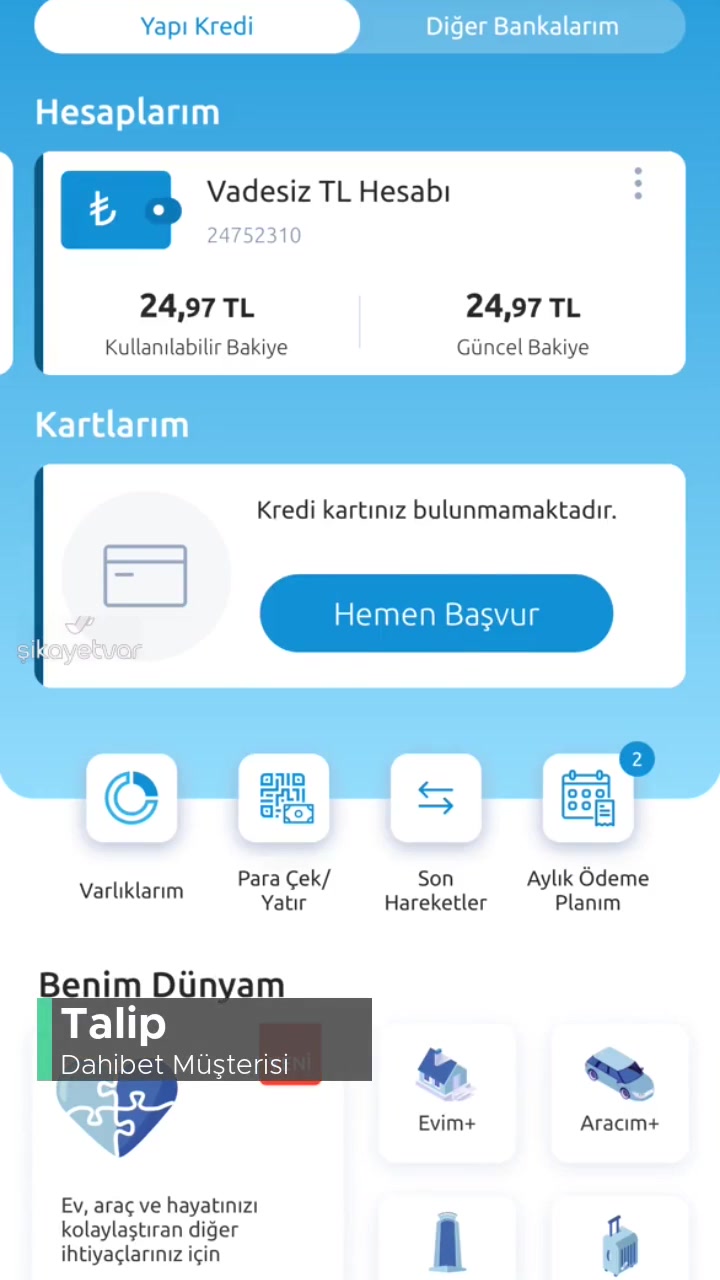The height and width of the screenshot is (1280, 720).
Task: Tap the Vadesiz TL Hesabı account card
Action: pos(362,263)
